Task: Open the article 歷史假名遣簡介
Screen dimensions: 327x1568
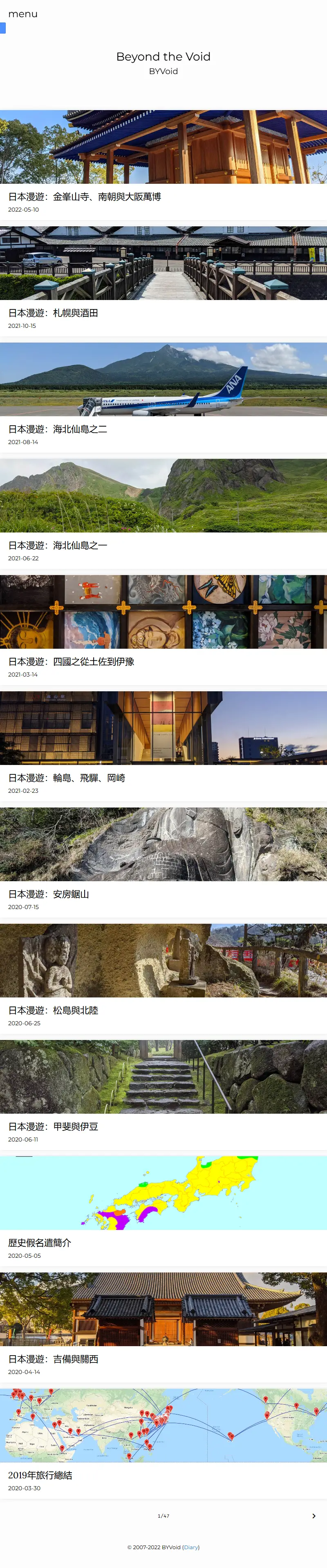Action: (40, 1243)
